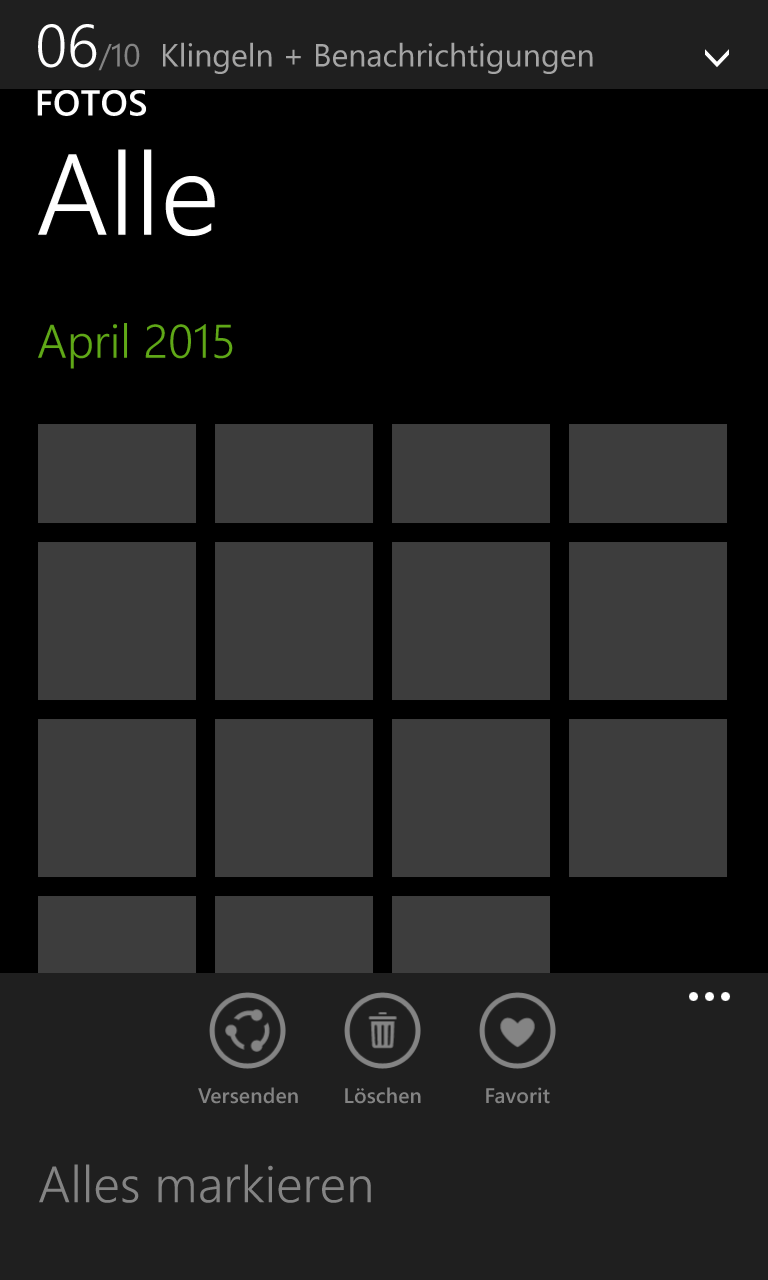The image size is (768, 1280).
Task: Select Alles markieren option
Action: (x=206, y=1186)
